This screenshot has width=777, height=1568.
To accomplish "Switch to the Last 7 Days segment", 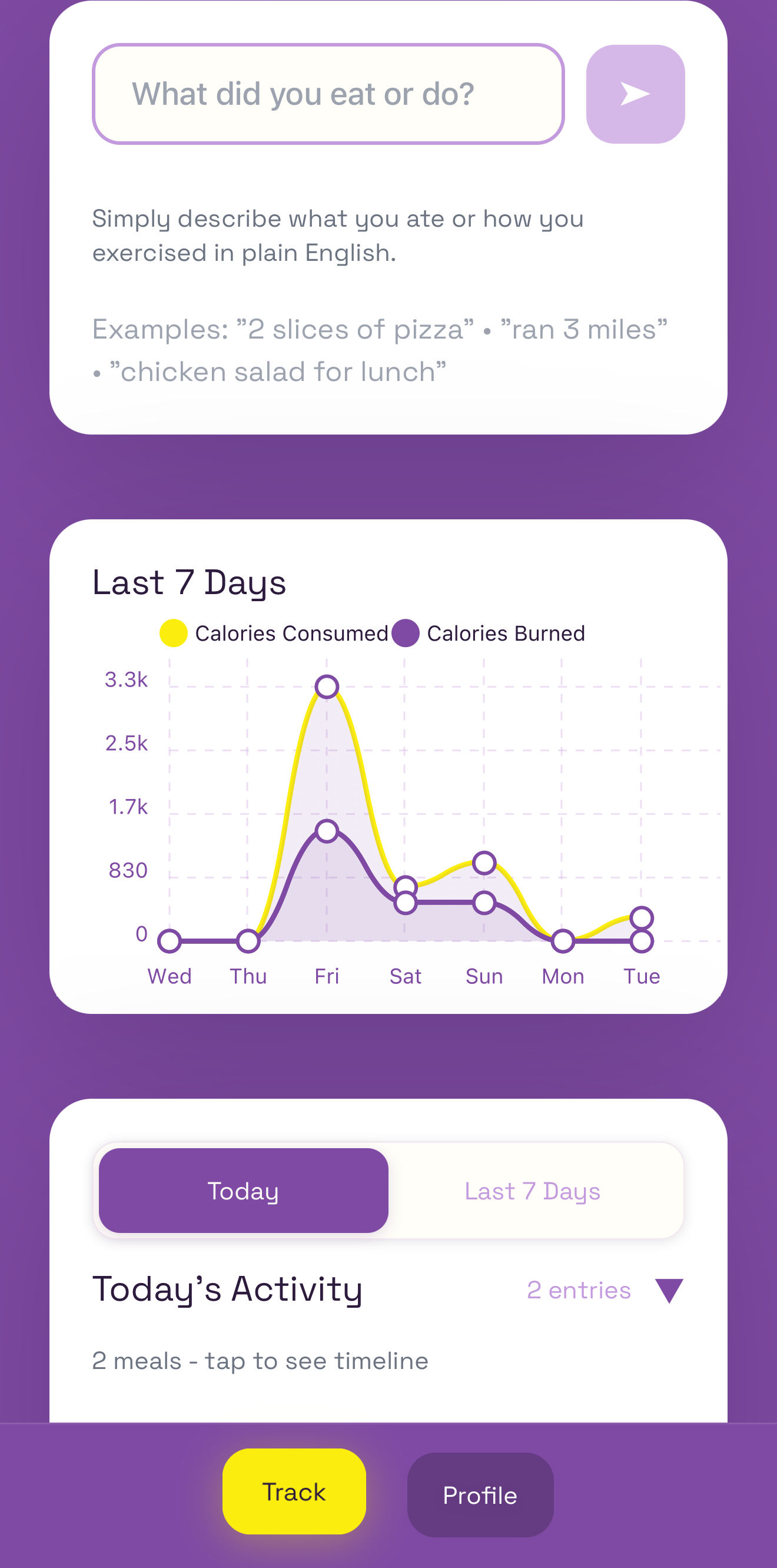I will click(x=532, y=1190).
